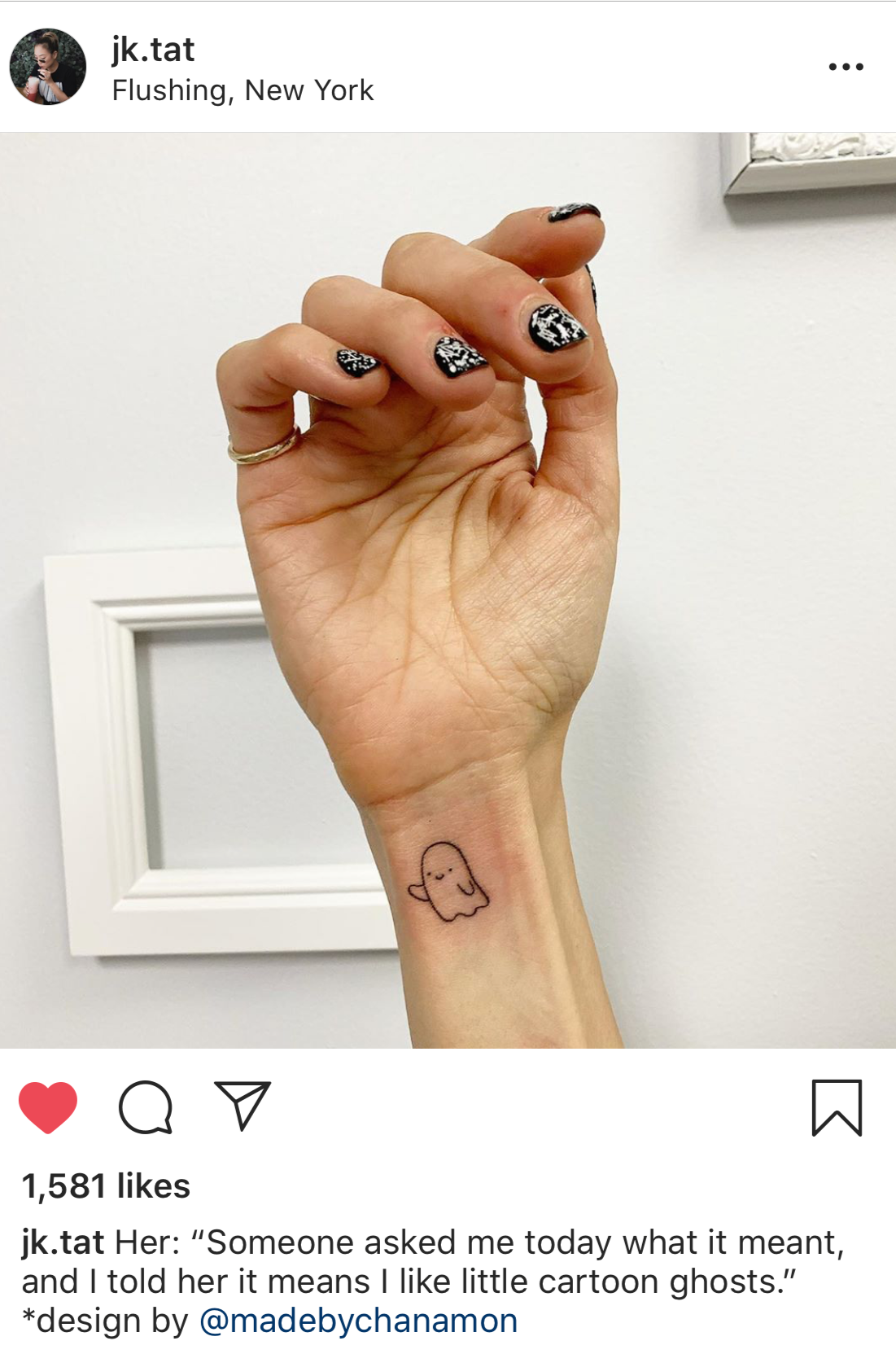Share the post via paper plane icon
The height and width of the screenshot is (1354, 896).
point(242,1106)
